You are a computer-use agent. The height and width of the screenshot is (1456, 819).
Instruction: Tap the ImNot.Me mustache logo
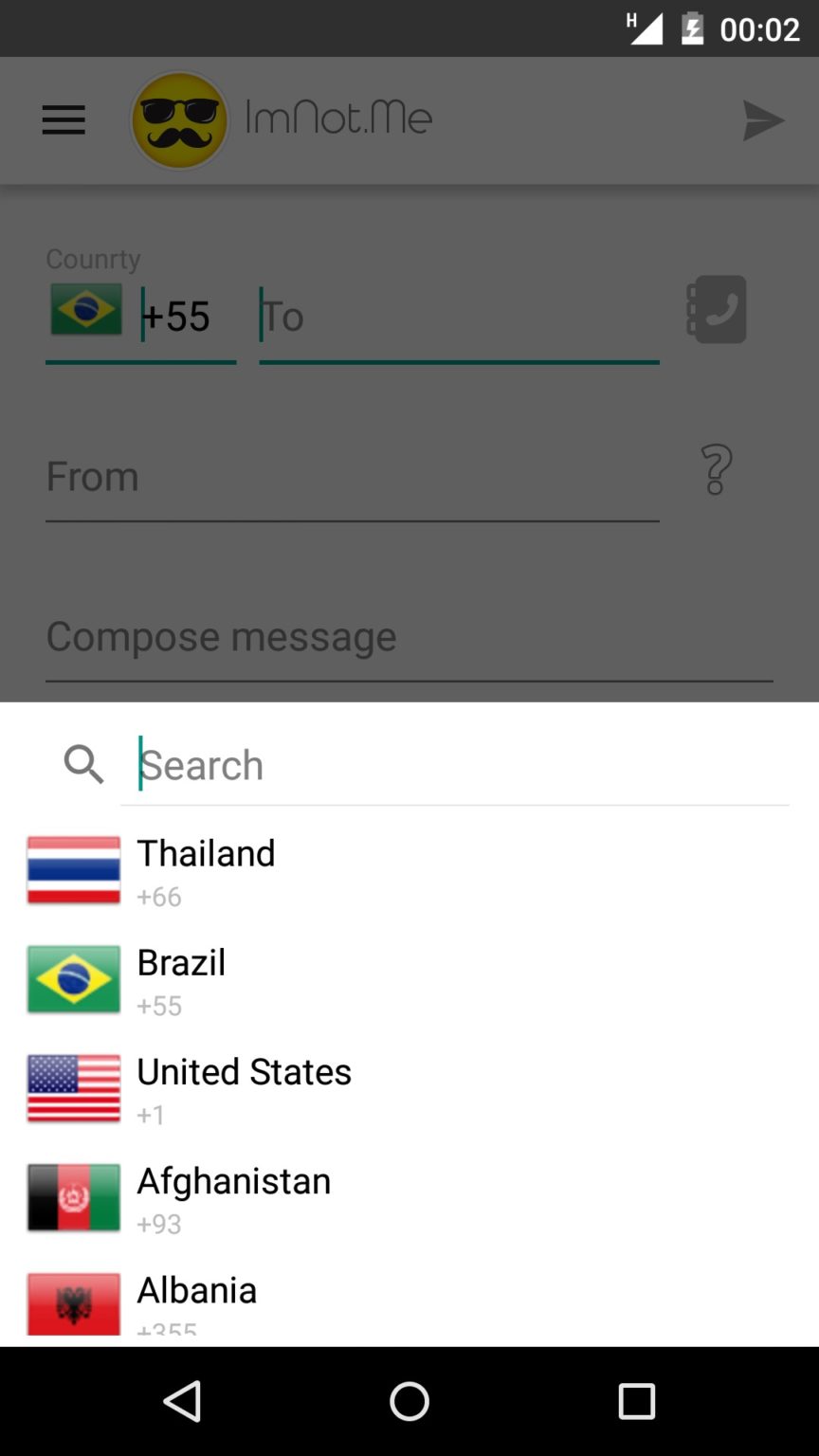[x=179, y=120]
